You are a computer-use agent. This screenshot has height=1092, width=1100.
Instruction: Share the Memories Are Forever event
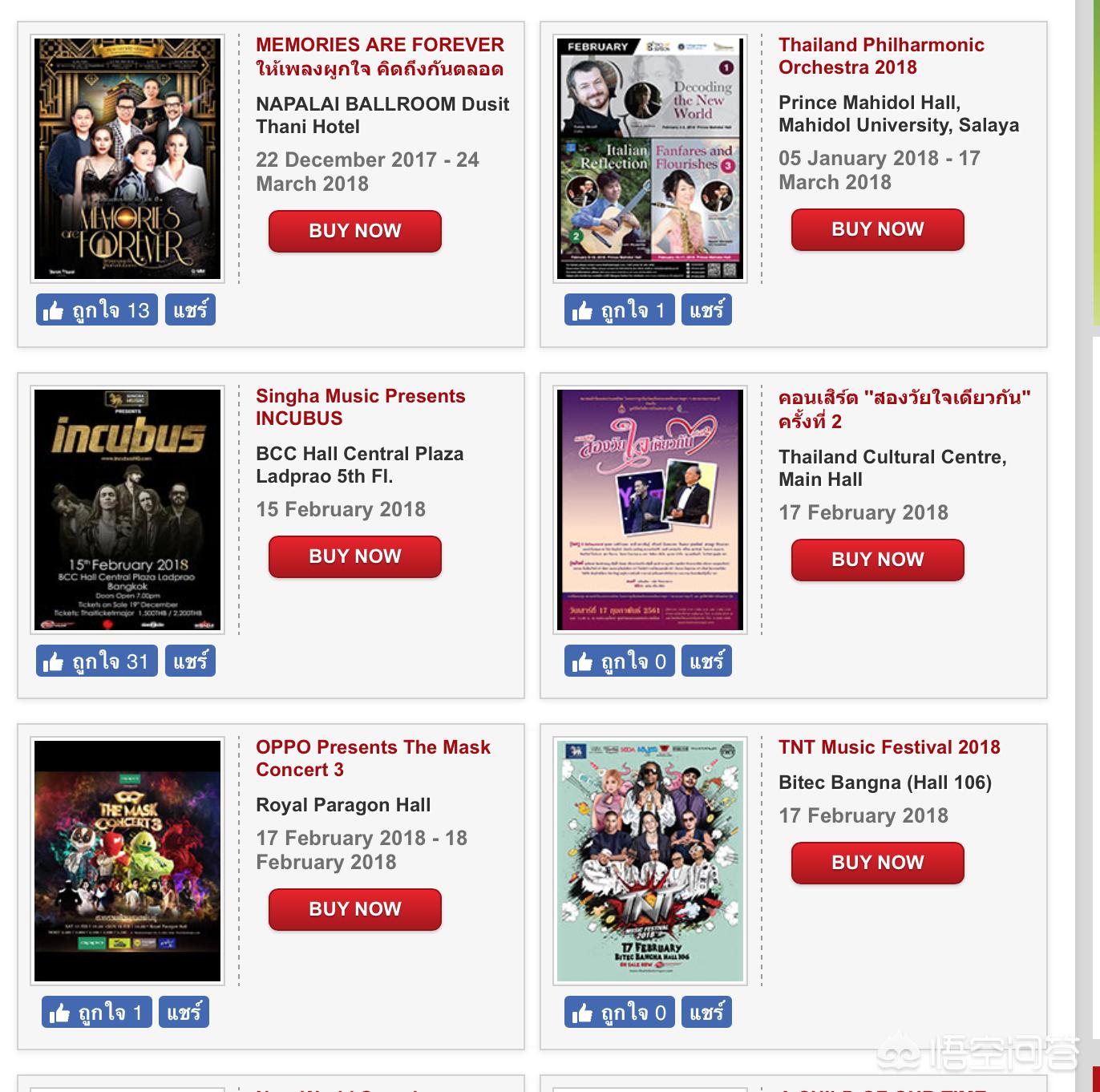(190, 310)
